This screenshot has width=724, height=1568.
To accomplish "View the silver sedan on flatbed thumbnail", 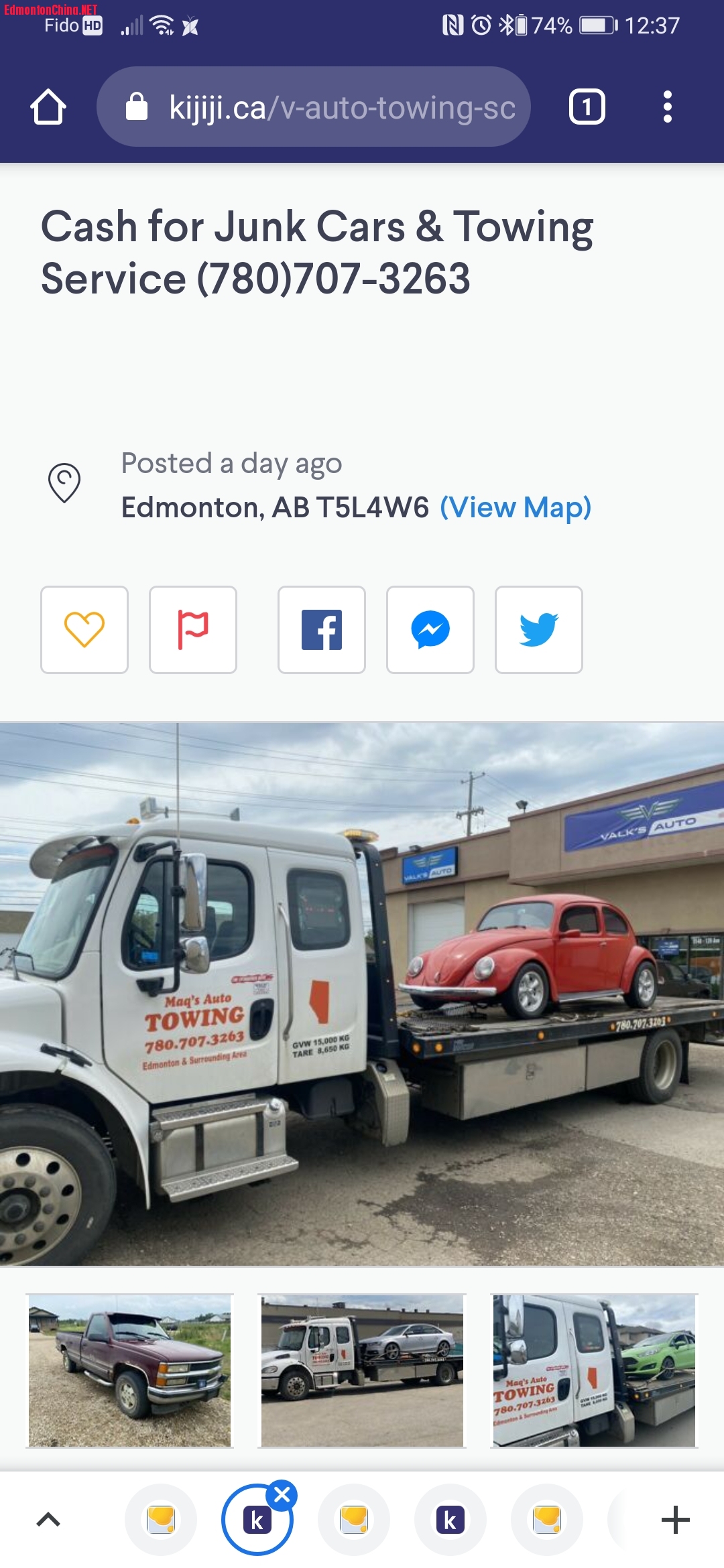I will point(362,1370).
